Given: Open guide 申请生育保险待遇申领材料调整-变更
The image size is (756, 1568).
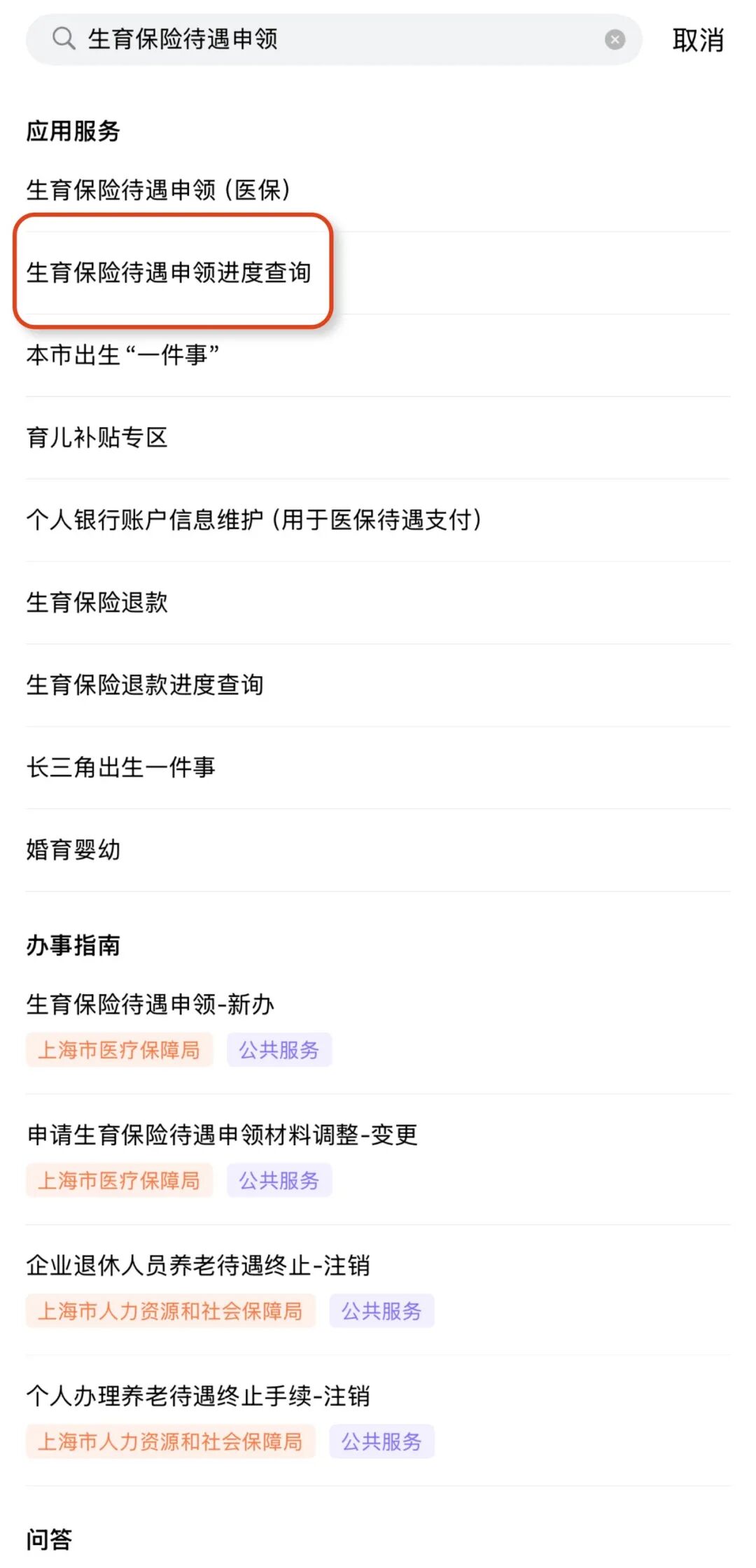Looking at the screenshot, I should [x=378, y=1158].
